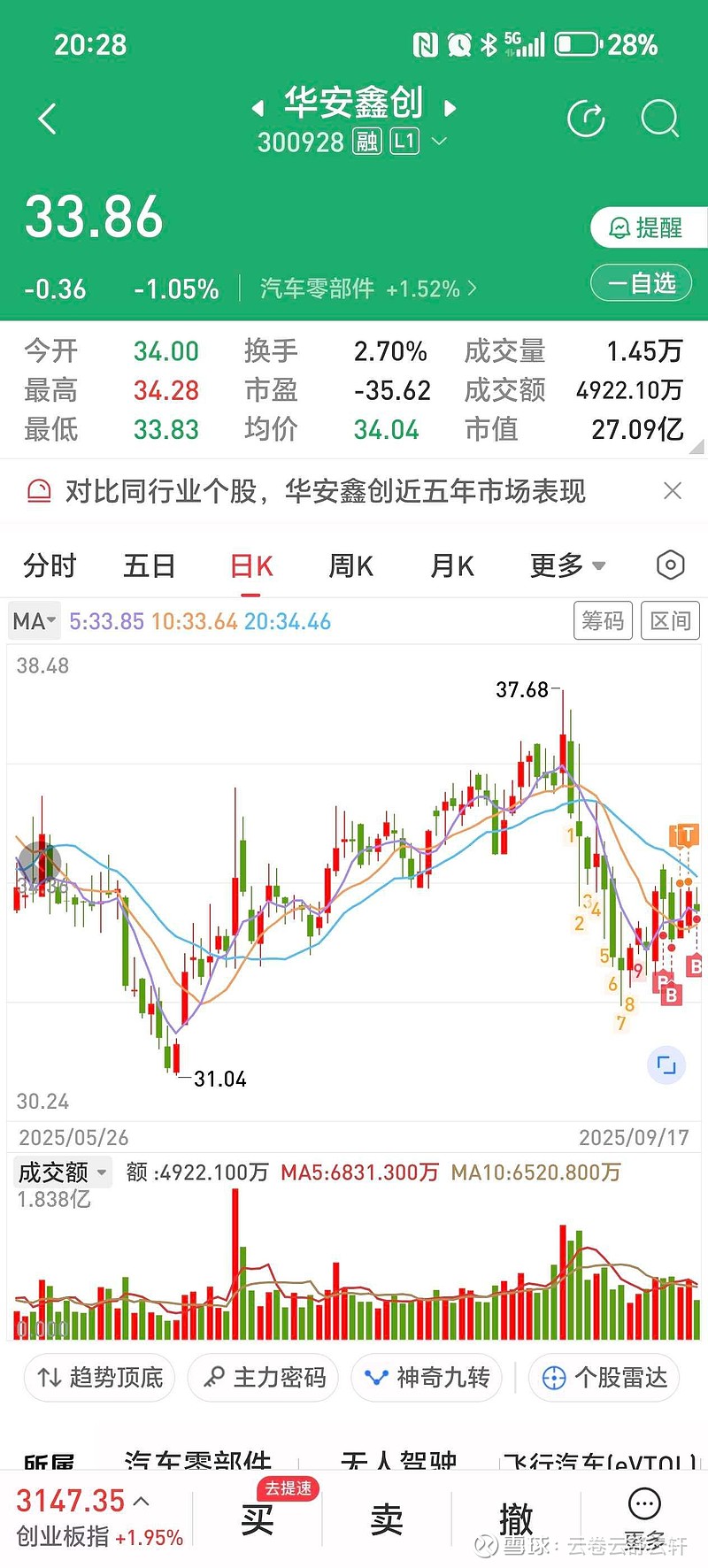Viewport: 708px width, 1568px height.
Task: Change the MA indicator dropdown
Action: click(x=35, y=621)
